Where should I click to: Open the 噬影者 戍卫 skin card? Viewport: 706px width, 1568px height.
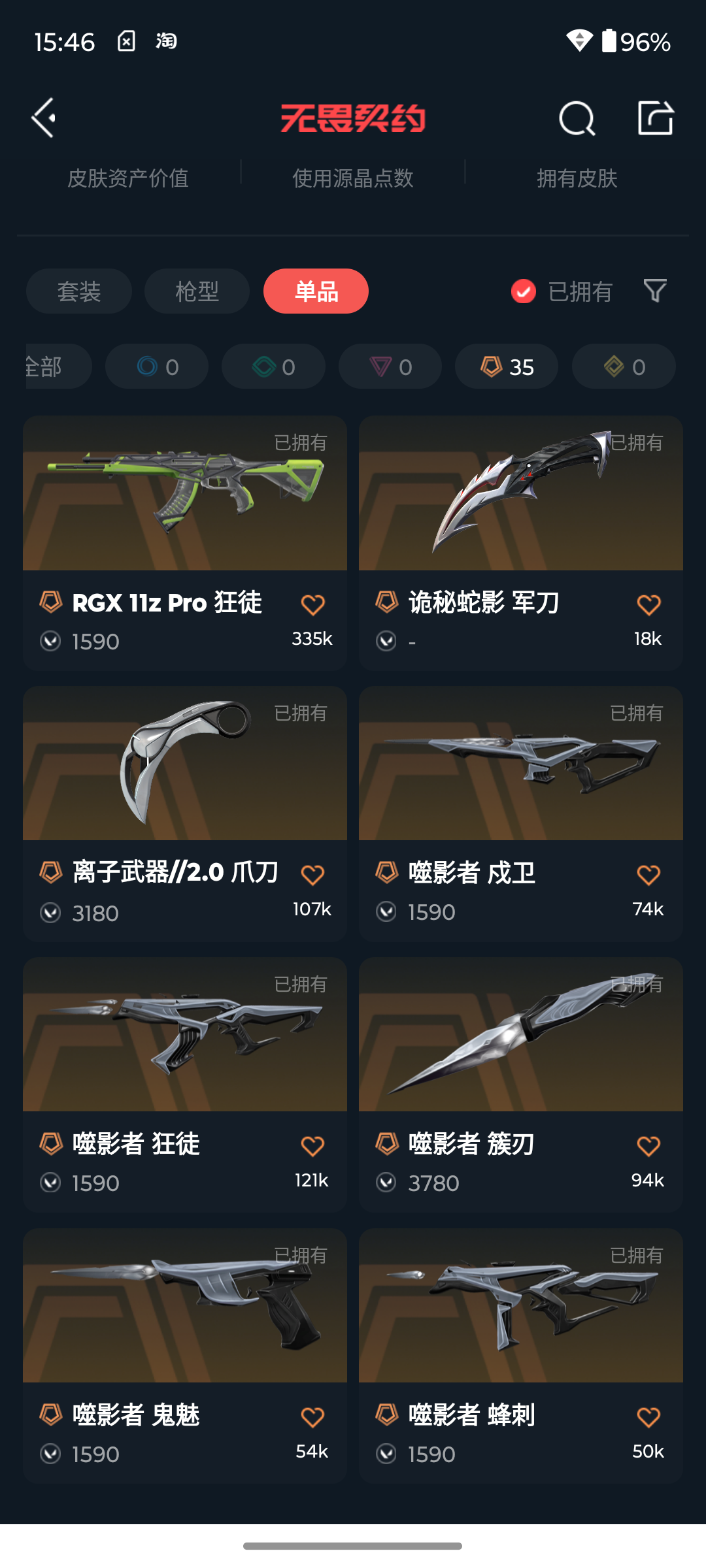coord(521,813)
